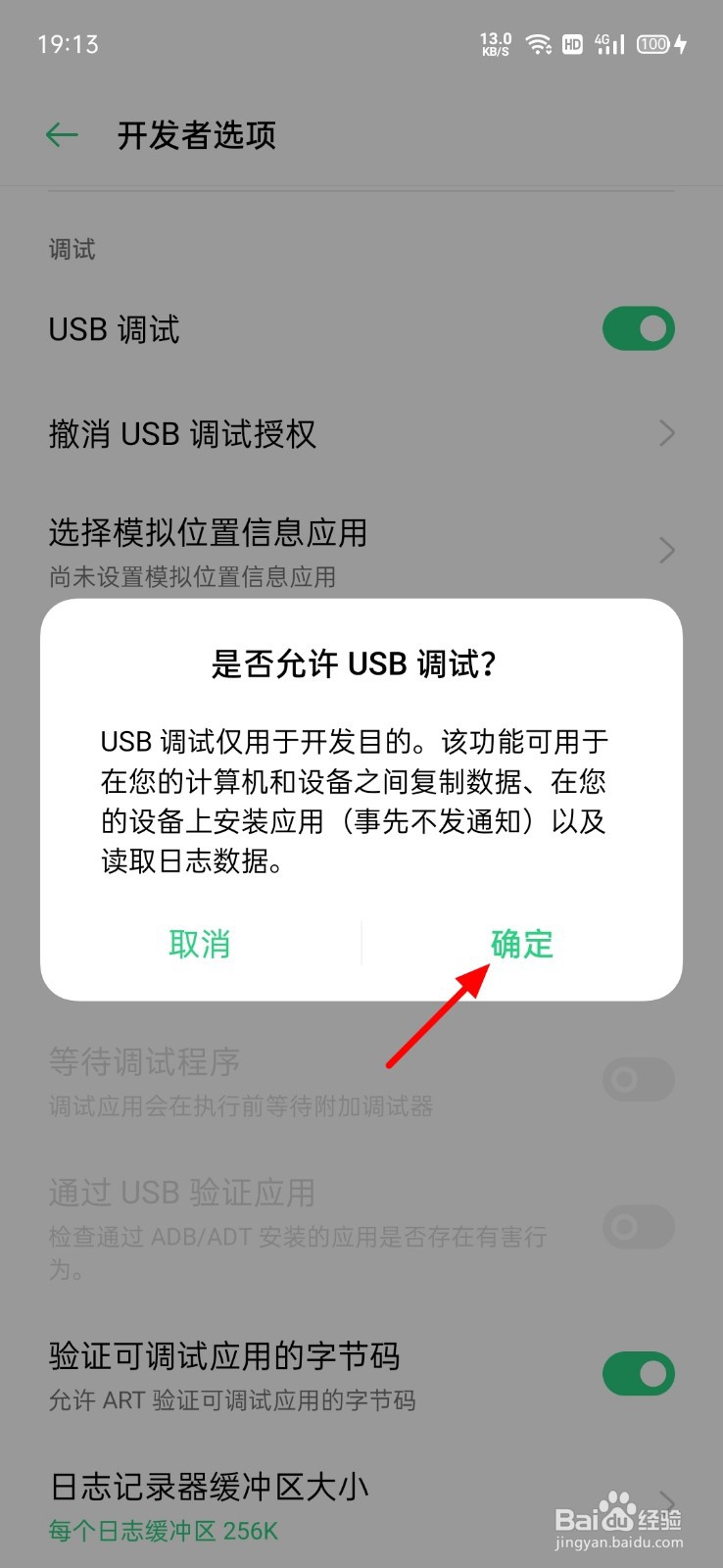The image size is (723, 1568).
Task: Tap the 4G signal indicator
Action: (609, 43)
